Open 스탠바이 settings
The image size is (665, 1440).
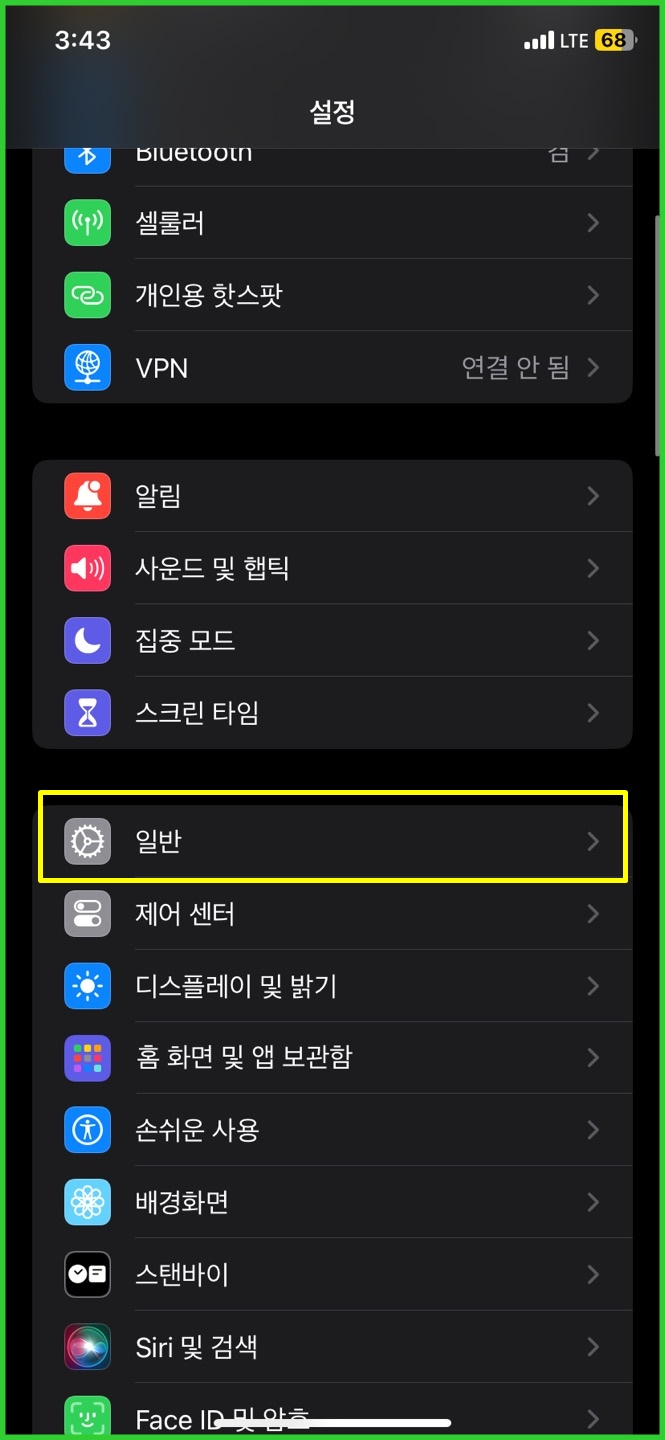[332, 1274]
